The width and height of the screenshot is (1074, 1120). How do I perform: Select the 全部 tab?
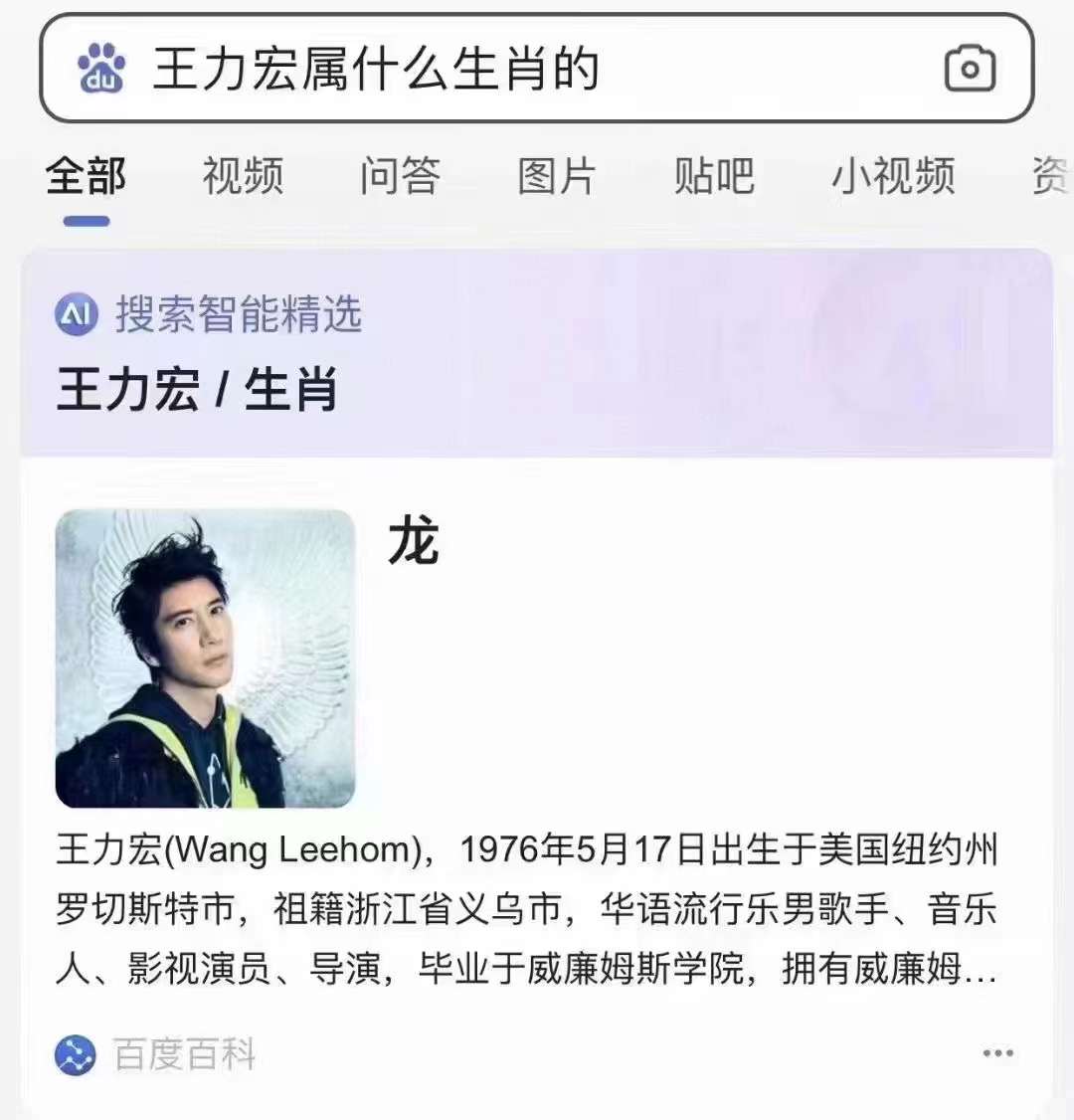pos(87,177)
